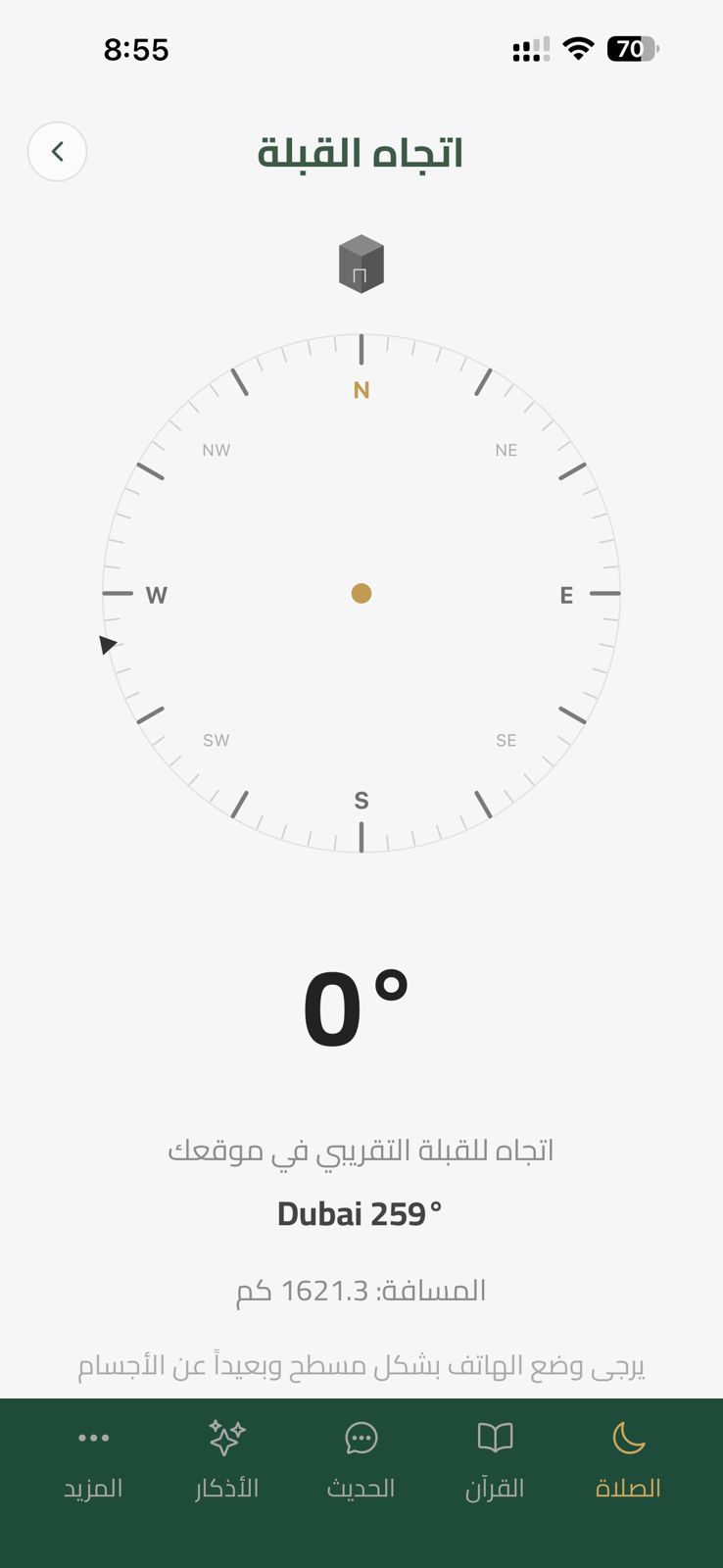Switch to the الحديث (Hadith) tab

point(361,1459)
